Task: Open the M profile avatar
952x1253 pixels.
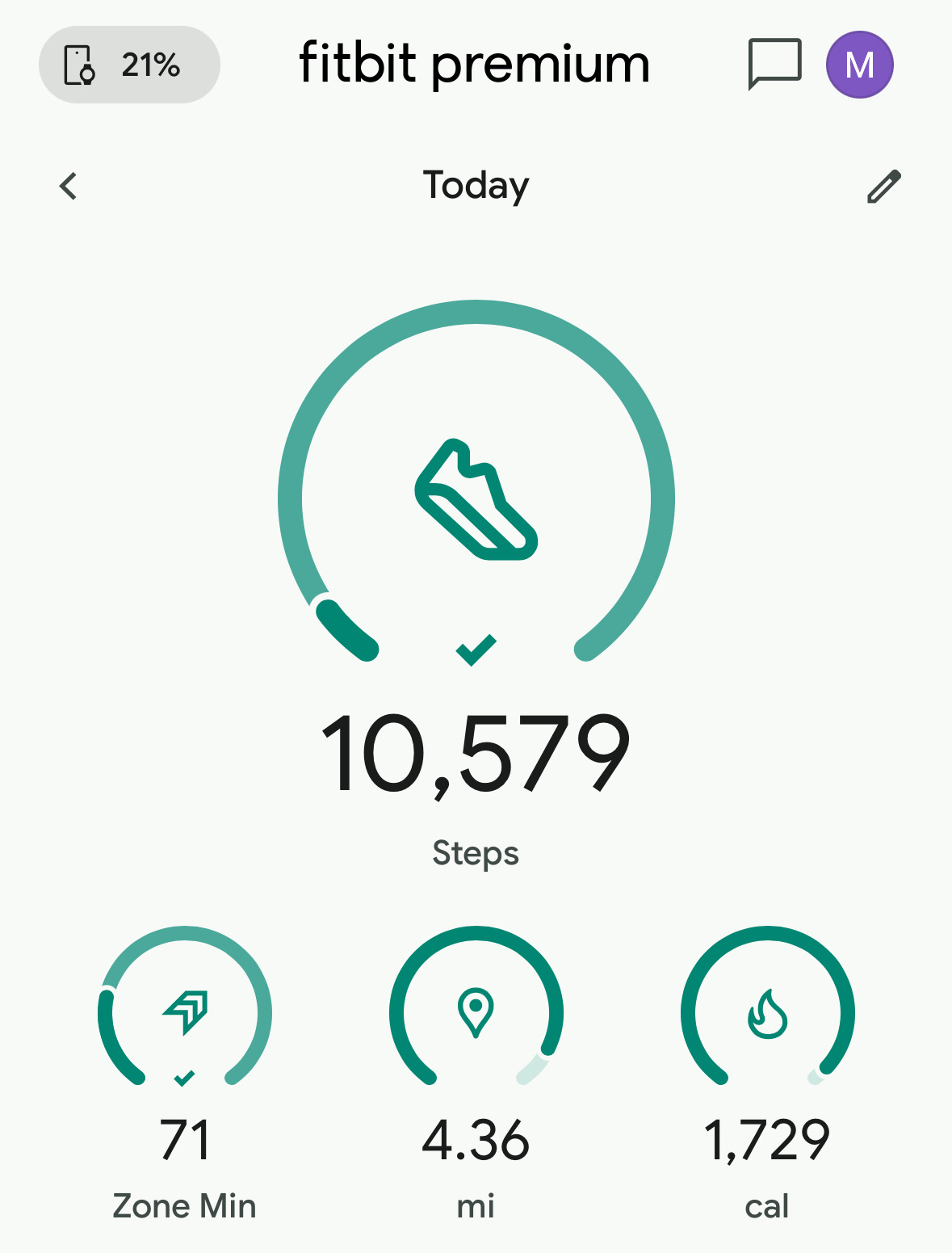Action: tap(859, 65)
